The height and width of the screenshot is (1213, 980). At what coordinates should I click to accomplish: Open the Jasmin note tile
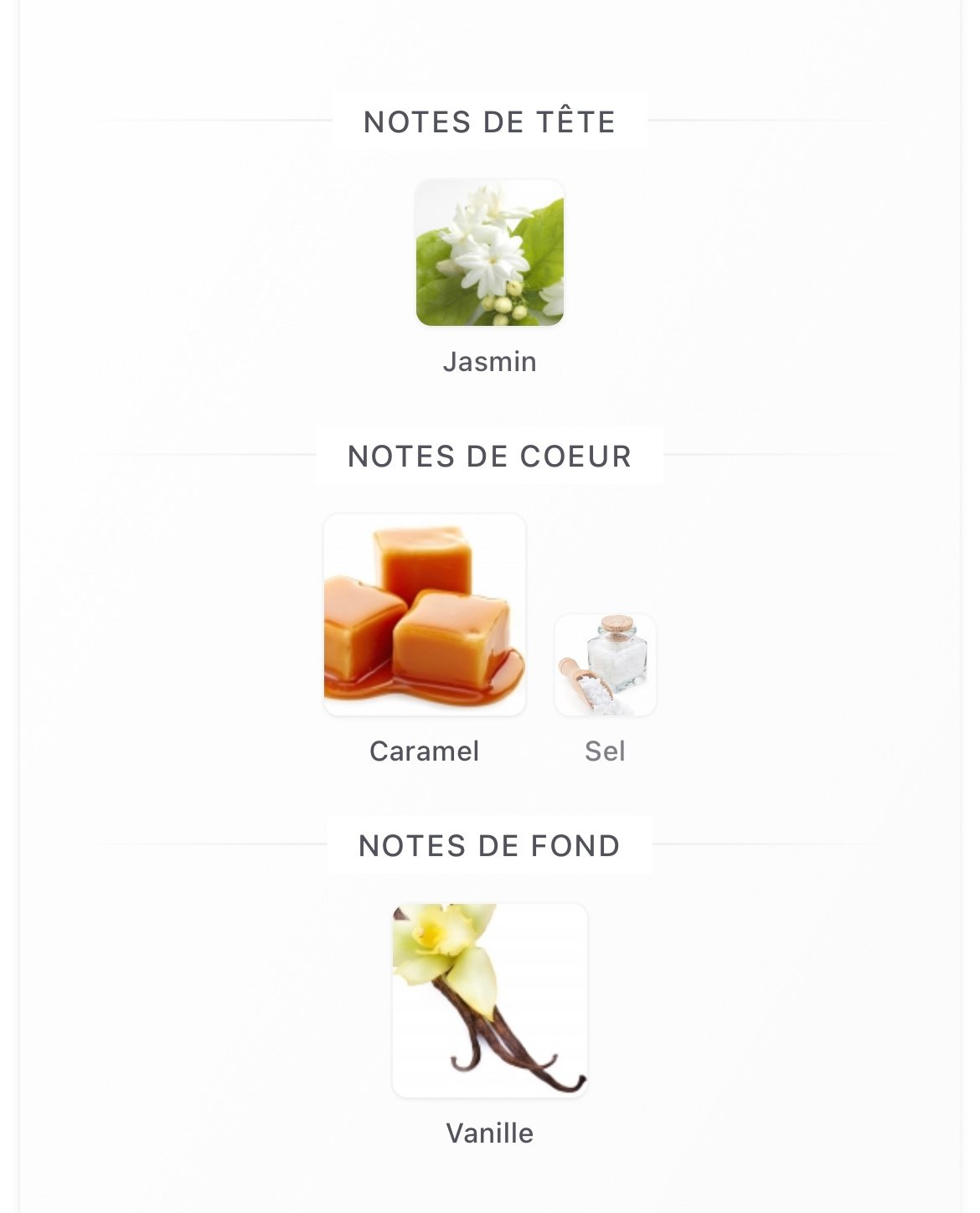490,253
